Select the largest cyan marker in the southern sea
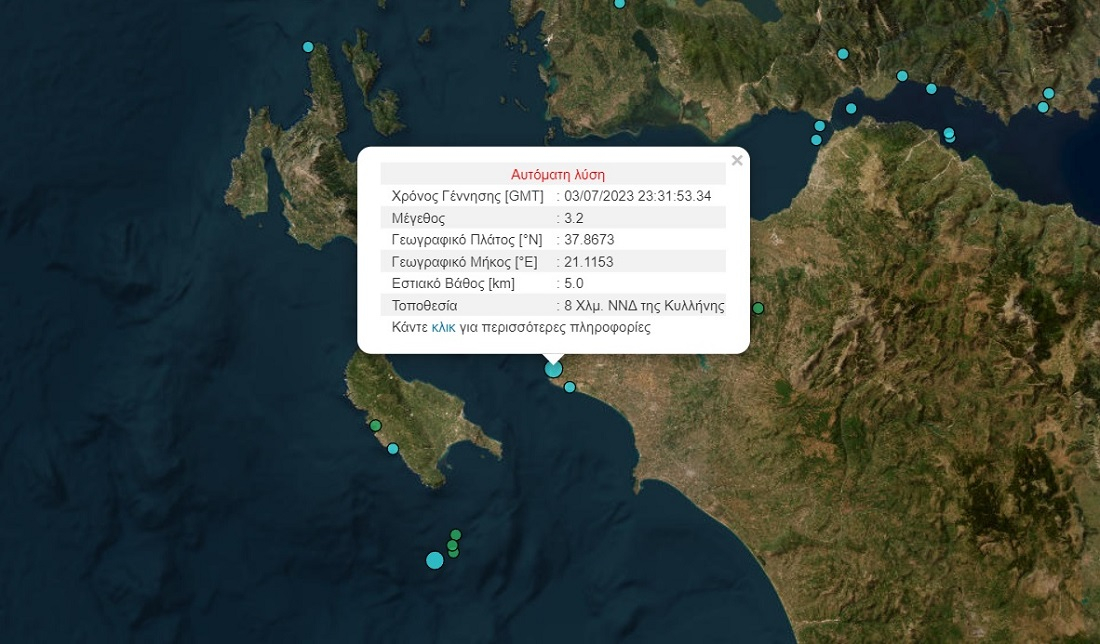This screenshot has height=644, width=1100. coord(434,560)
